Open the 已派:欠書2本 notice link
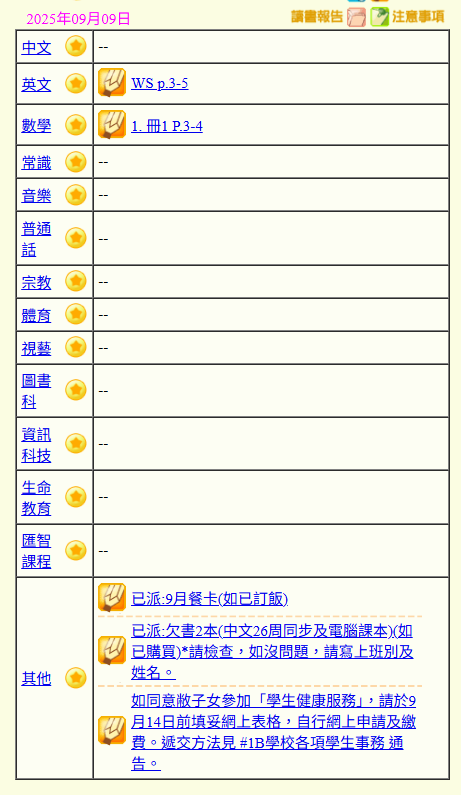The height and width of the screenshot is (795, 461). pos(272,652)
